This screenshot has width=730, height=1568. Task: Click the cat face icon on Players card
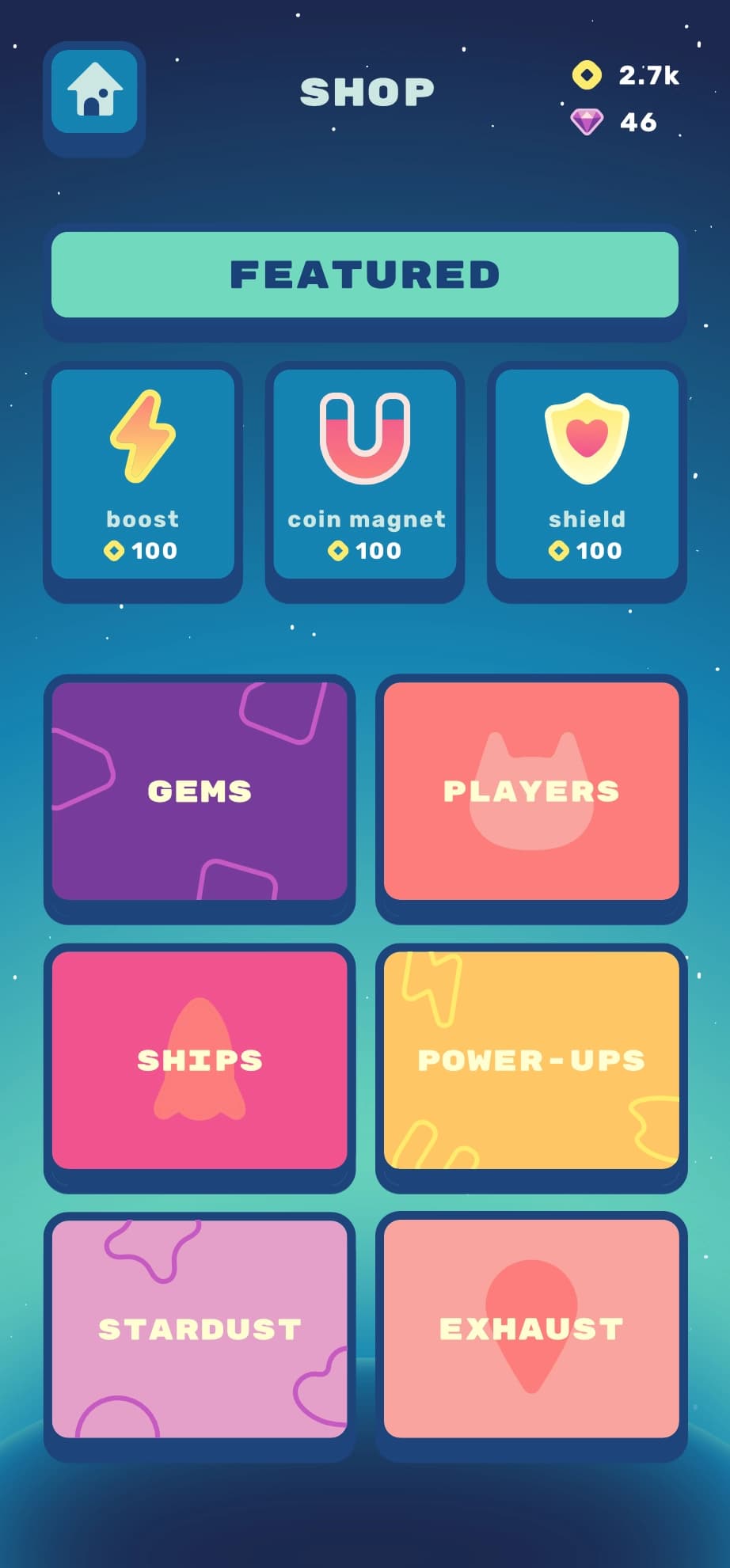click(x=531, y=792)
